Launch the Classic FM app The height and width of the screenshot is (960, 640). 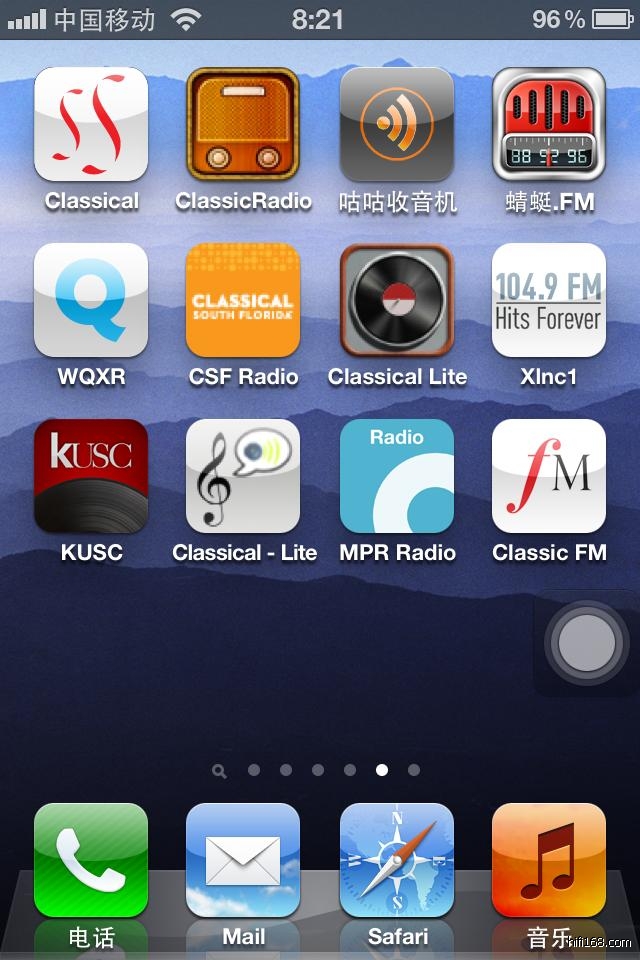pos(549,476)
